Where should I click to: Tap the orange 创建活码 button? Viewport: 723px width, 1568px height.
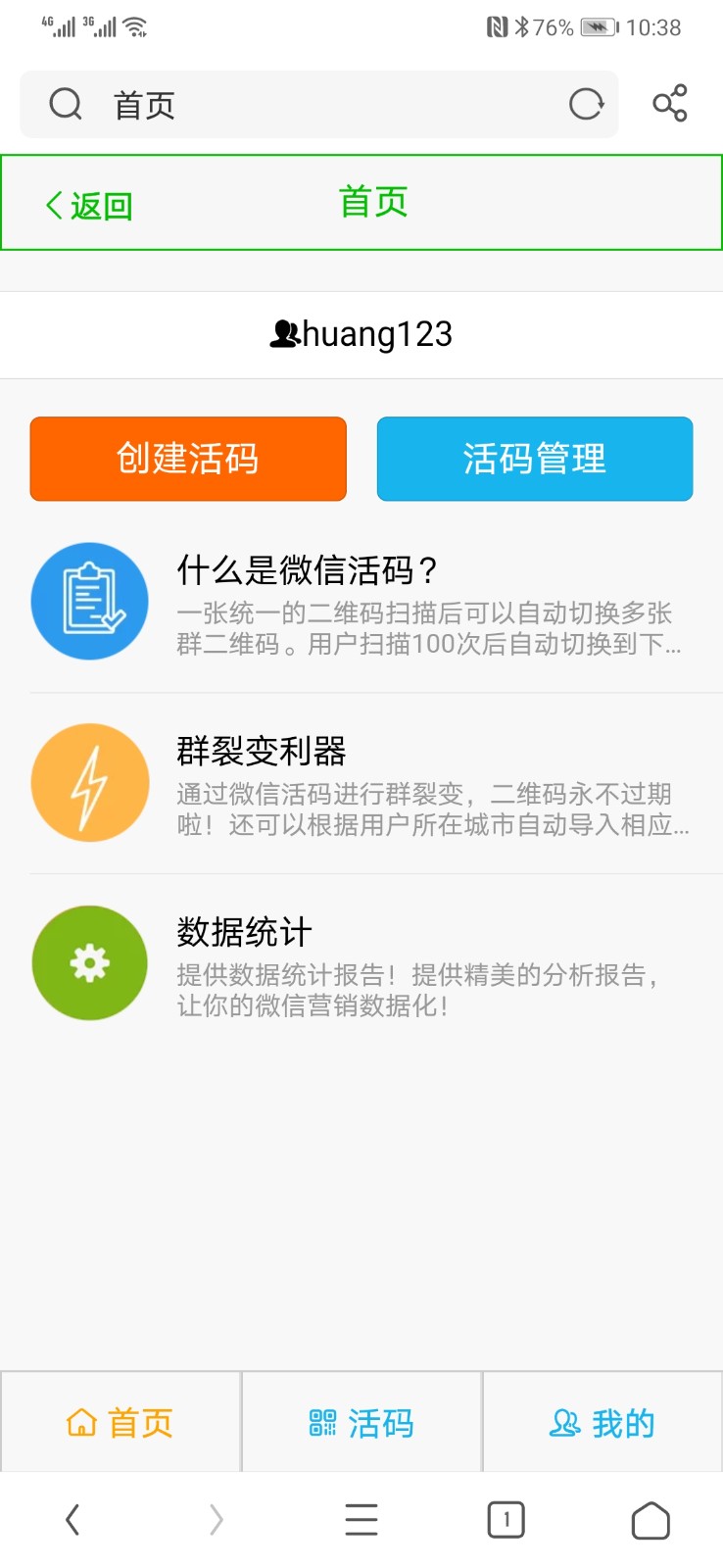point(188,459)
